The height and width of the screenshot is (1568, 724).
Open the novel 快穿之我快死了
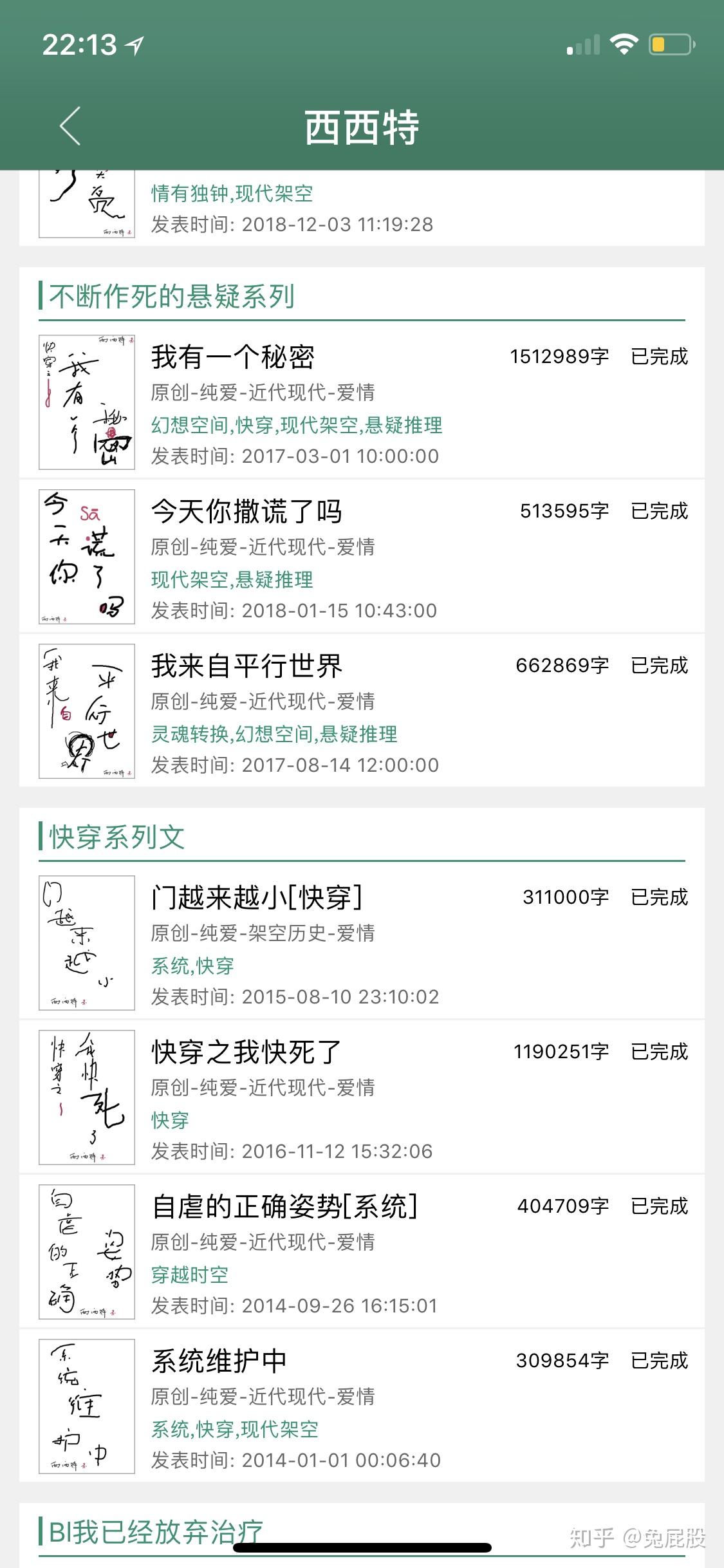[x=246, y=1053]
